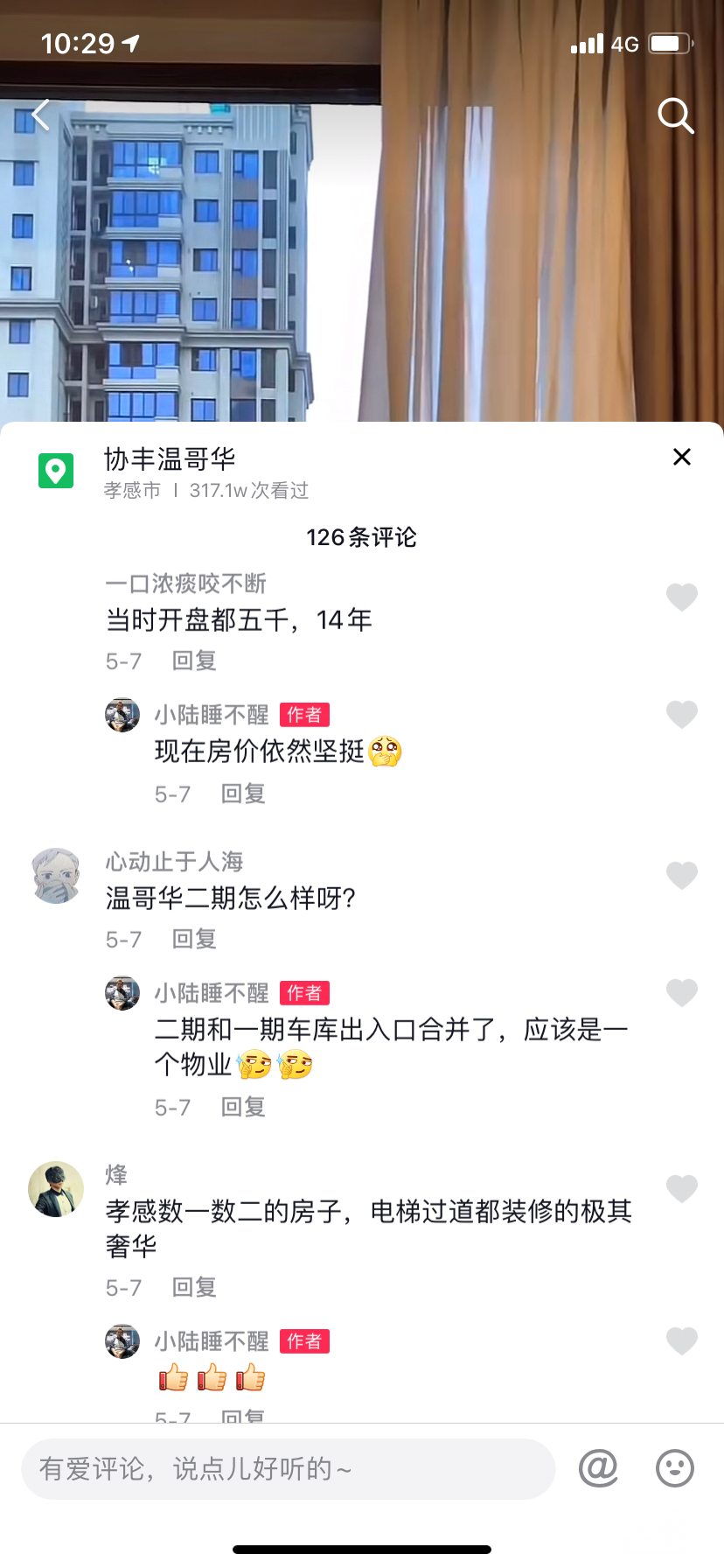
Task: Like 心动止于人海's comment about 温哥华二期
Action: click(682, 875)
